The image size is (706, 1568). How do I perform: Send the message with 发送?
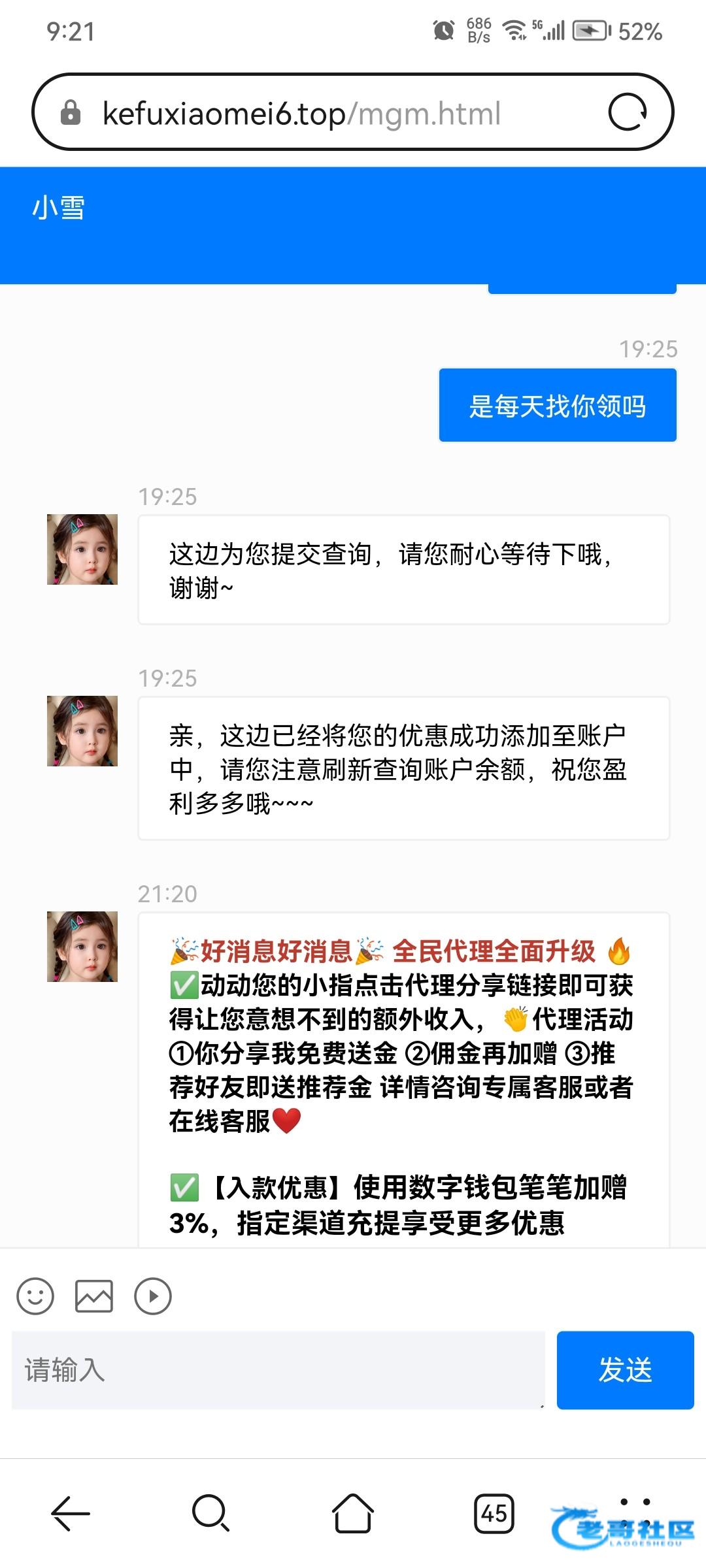coord(625,1370)
